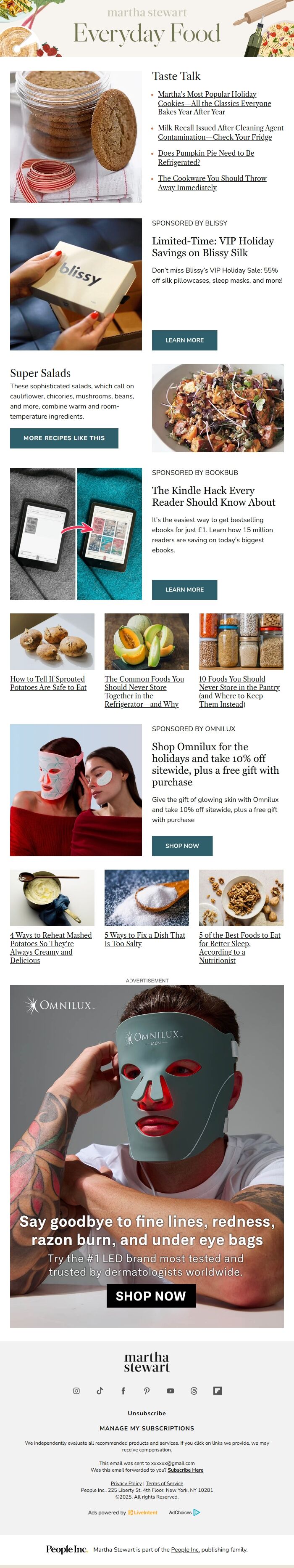Tap Learn More under Kindle Hack ad
The image size is (294, 1568).
184,590
